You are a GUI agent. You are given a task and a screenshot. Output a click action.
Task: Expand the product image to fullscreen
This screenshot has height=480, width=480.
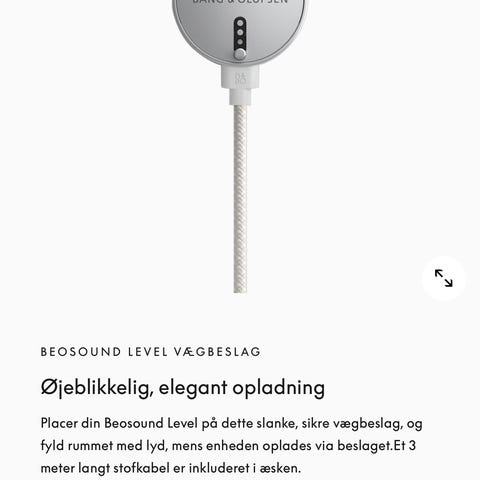pyautogui.click(x=444, y=278)
